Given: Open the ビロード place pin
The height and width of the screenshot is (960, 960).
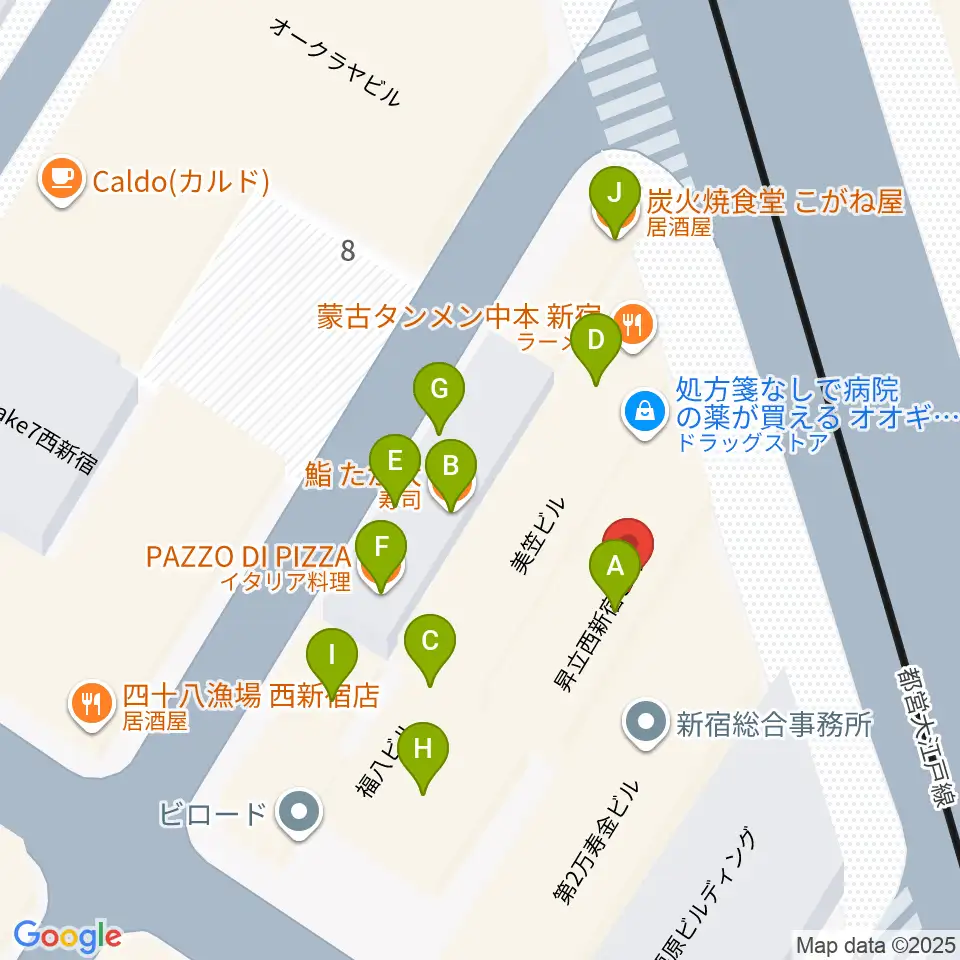Looking at the screenshot, I should (299, 812).
